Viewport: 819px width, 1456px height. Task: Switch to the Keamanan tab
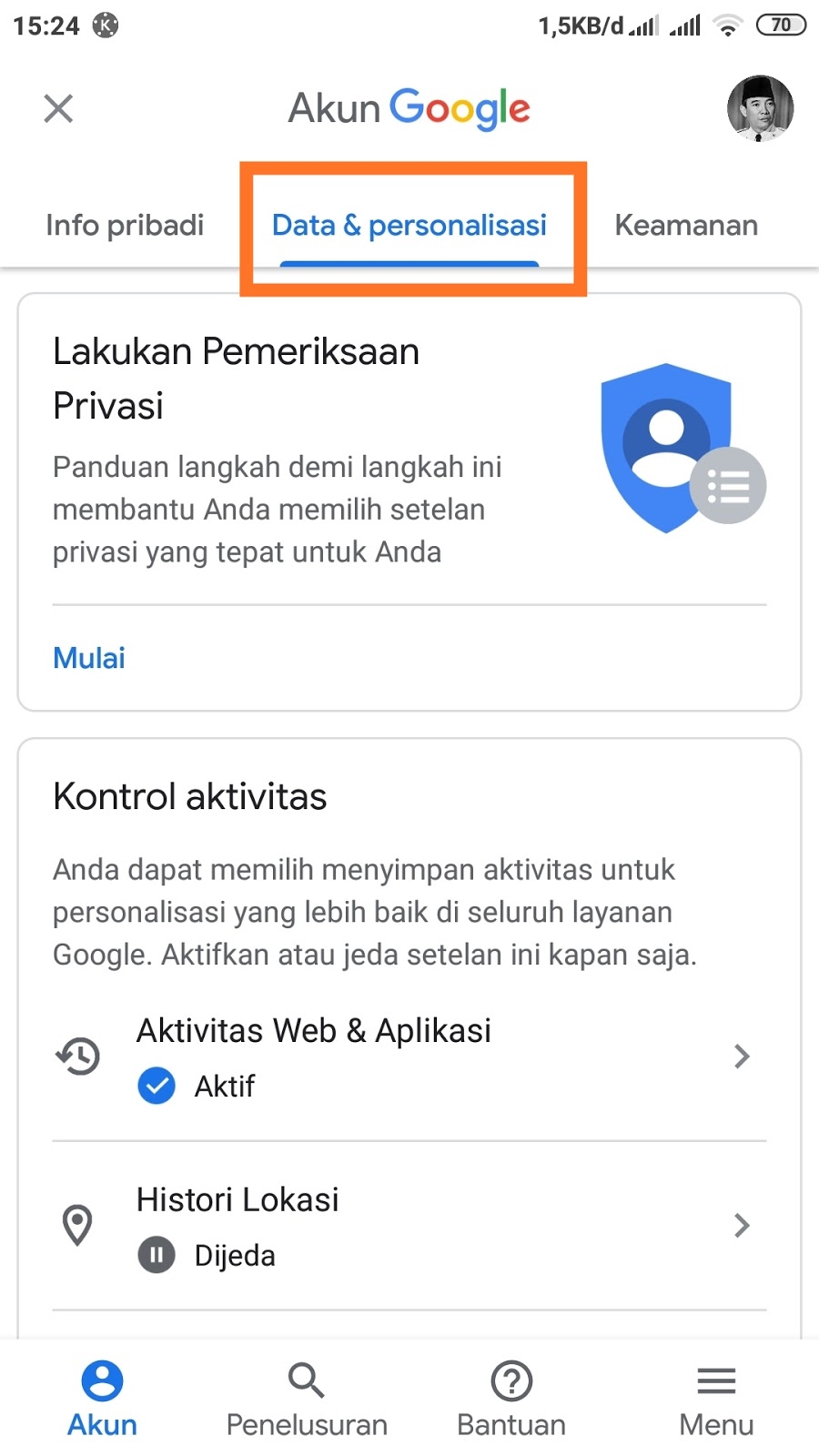(x=686, y=225)
